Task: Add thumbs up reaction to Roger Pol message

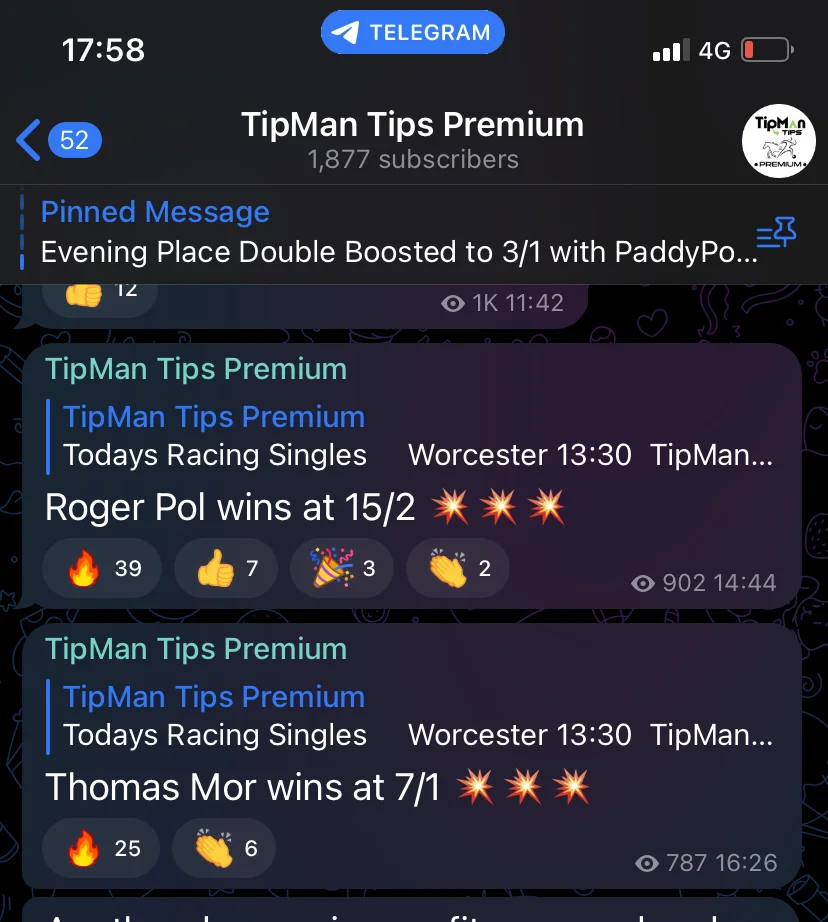Action: tap(225, 569)
